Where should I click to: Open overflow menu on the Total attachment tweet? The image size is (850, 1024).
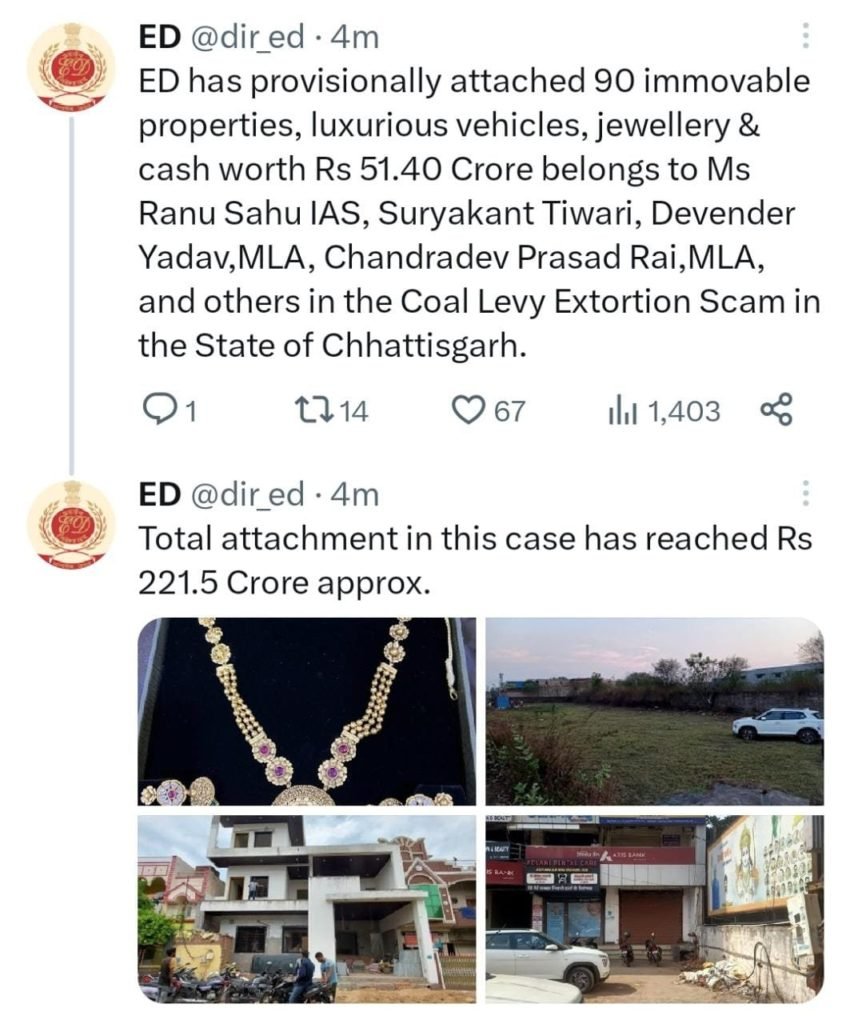tap(808, 494)
